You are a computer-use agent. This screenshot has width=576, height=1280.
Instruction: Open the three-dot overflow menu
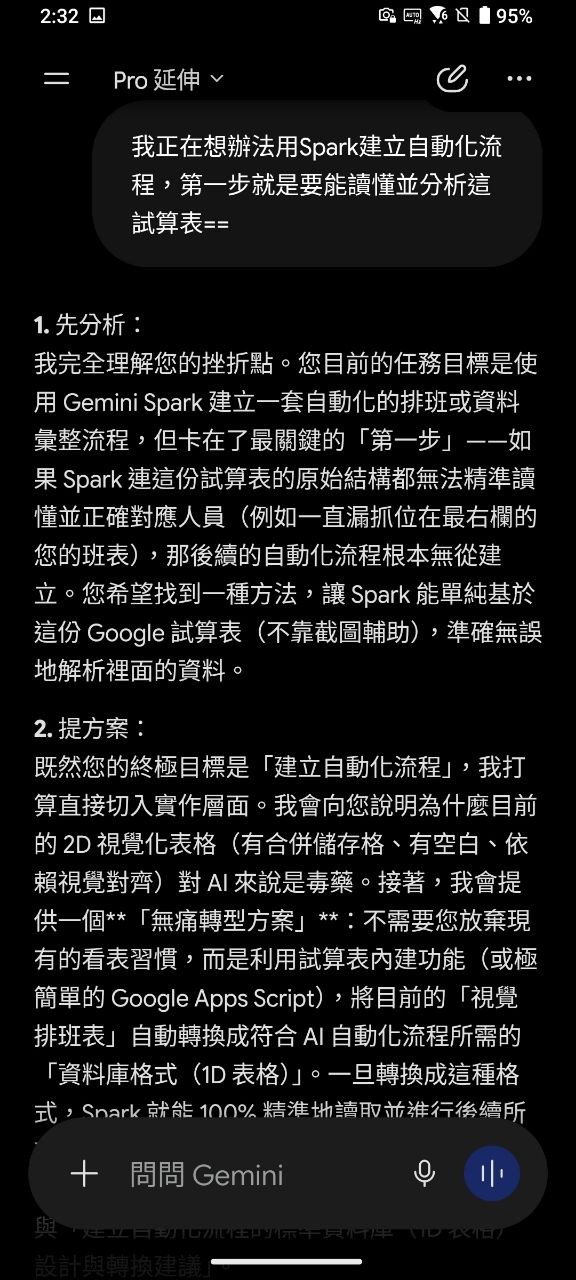(x=519, y=79)
